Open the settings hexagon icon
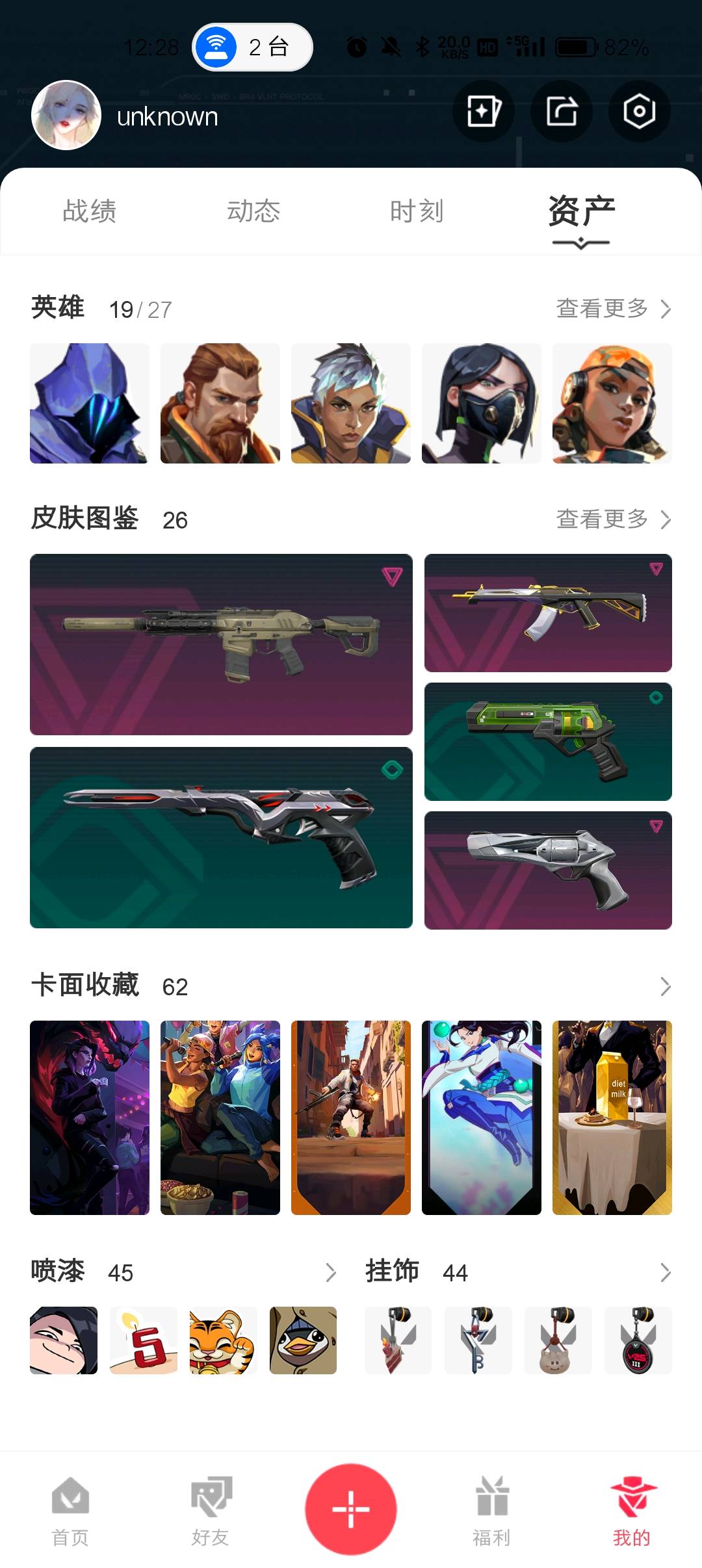This screenshot has width=702, height=1568. [x=639, y=112]
